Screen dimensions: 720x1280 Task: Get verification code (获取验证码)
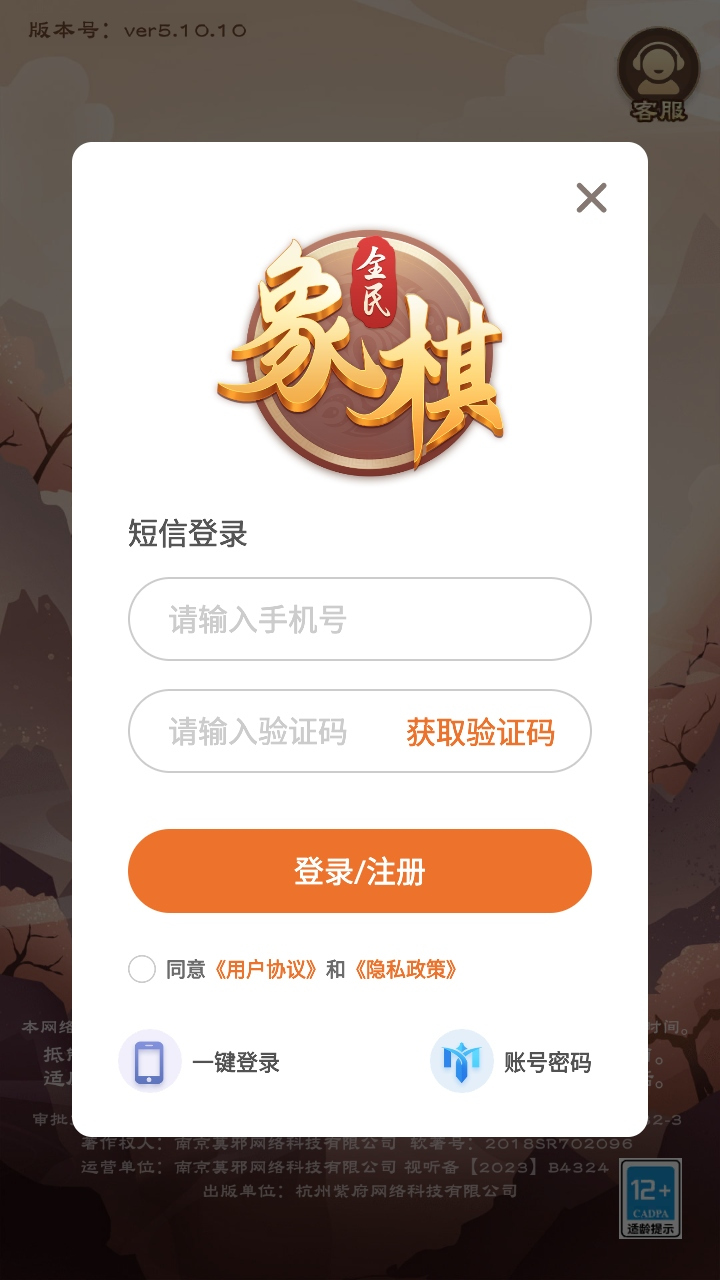coord(480,732)
